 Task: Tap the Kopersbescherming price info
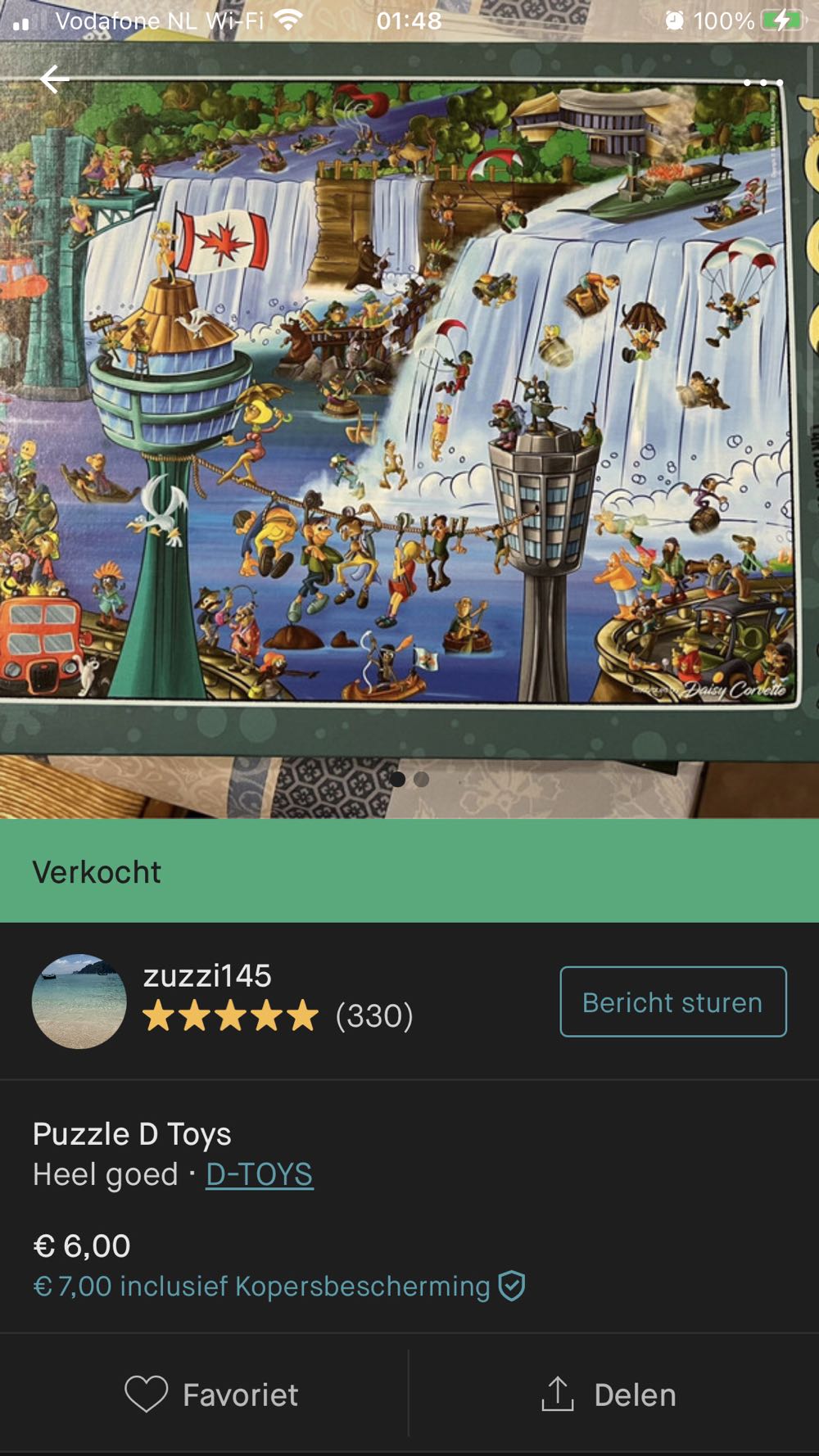[278, 1286]
